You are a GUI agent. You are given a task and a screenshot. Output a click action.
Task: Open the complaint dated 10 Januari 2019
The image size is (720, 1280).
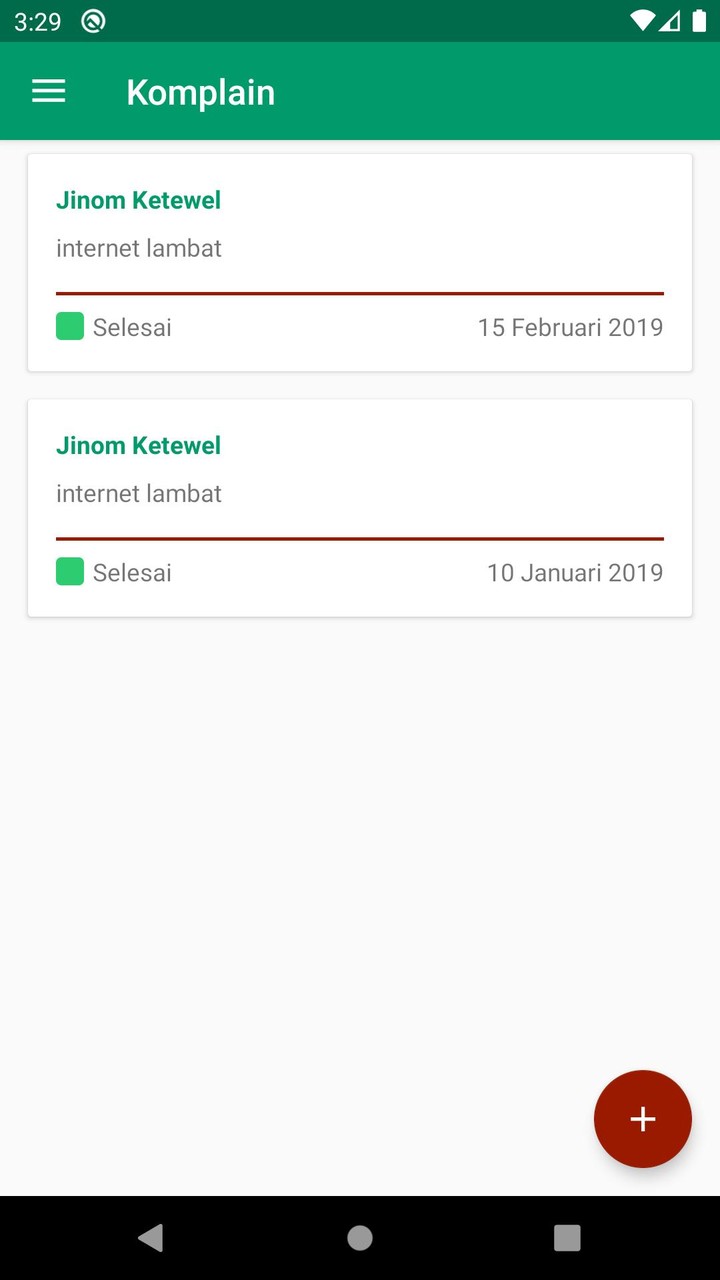pos(574,571)
